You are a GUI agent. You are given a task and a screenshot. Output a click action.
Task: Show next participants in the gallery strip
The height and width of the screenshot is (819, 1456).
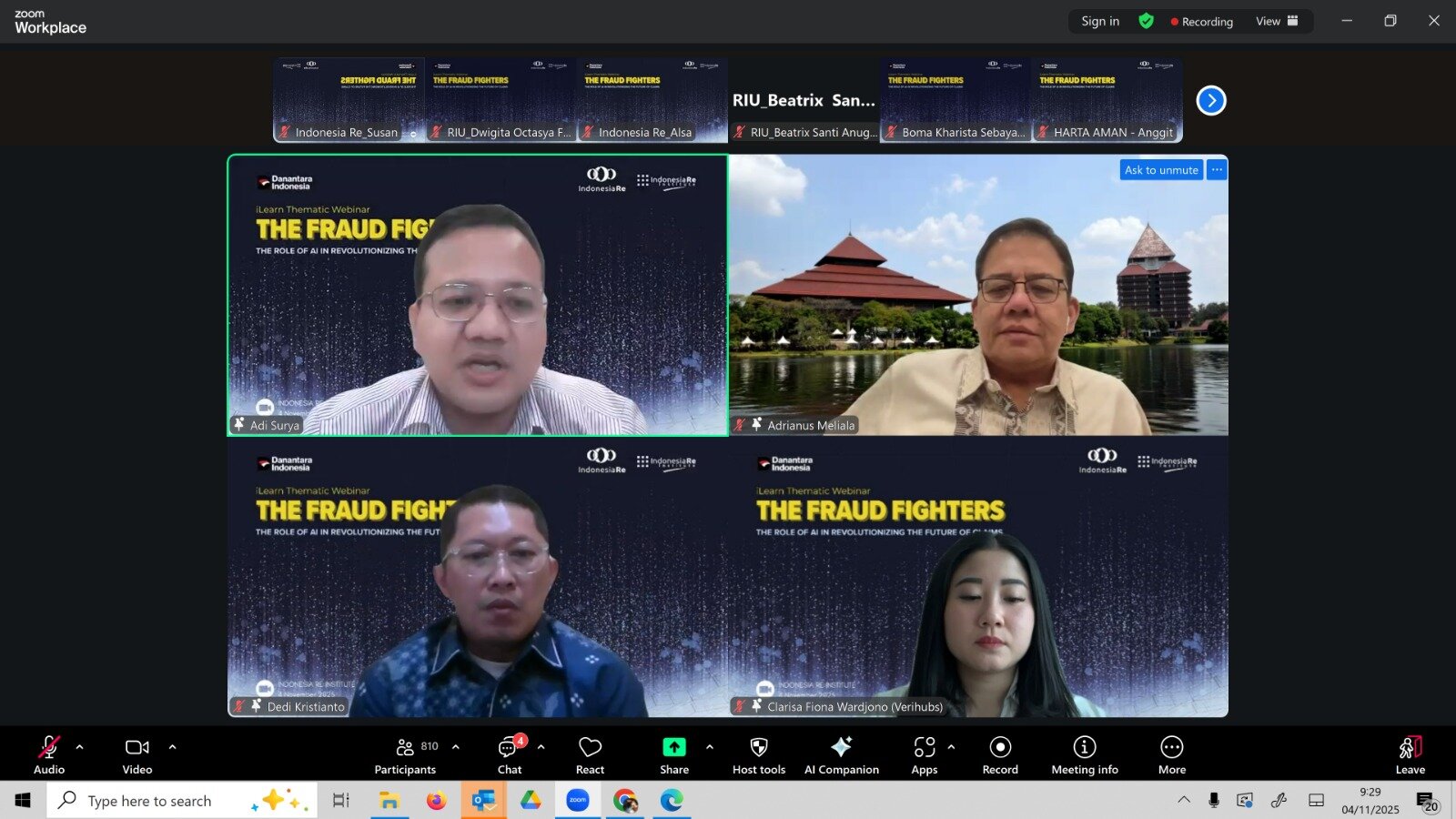(1211, 101)
